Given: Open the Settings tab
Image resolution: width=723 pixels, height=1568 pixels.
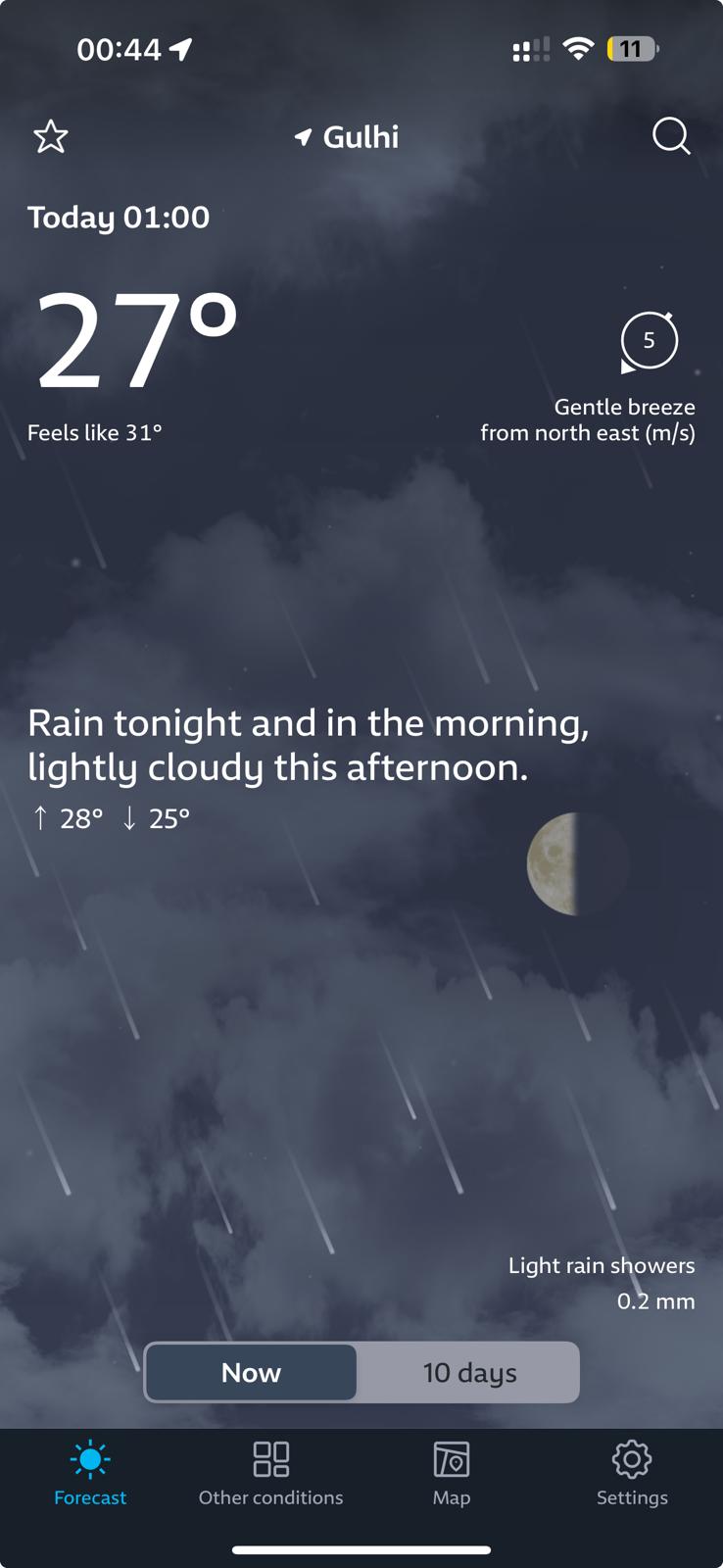Looking at the screenshot, I should [632, 1472].
